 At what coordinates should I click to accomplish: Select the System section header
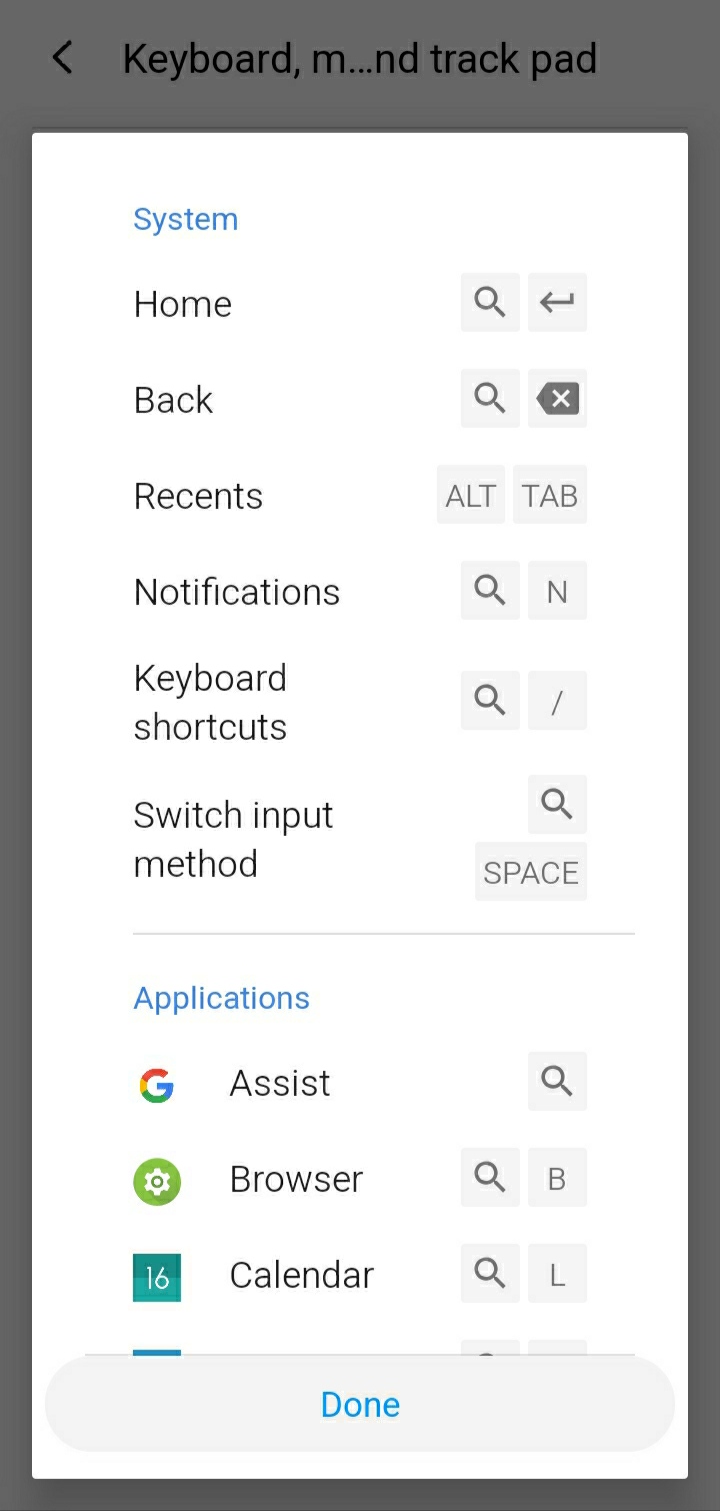pyautogui.click(x=185, y=218)
